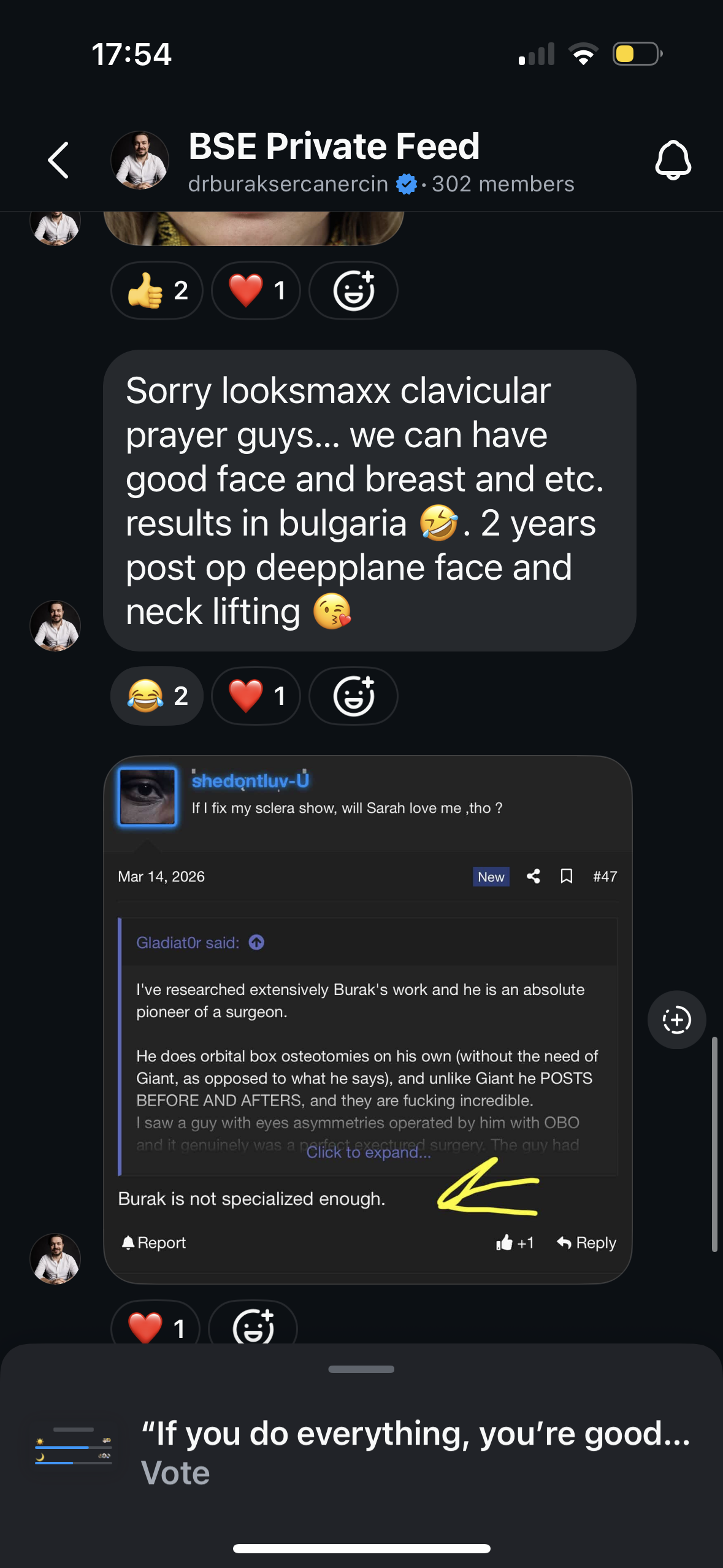Open the shared forum post screenshot
This screenshot has height=1568, width=723.
[367, 1018]
